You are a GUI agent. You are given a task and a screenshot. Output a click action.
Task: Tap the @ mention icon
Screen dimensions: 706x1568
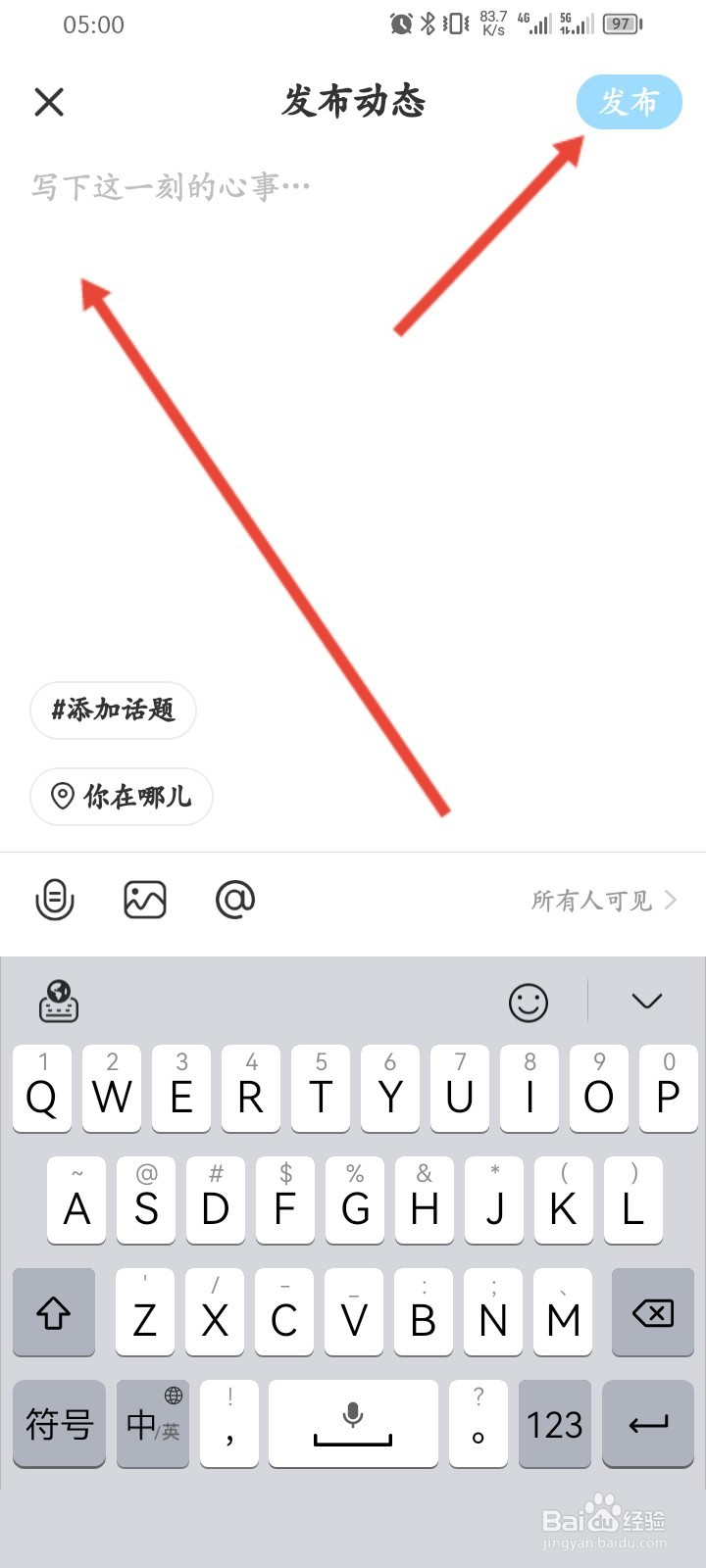coord(232,899)
